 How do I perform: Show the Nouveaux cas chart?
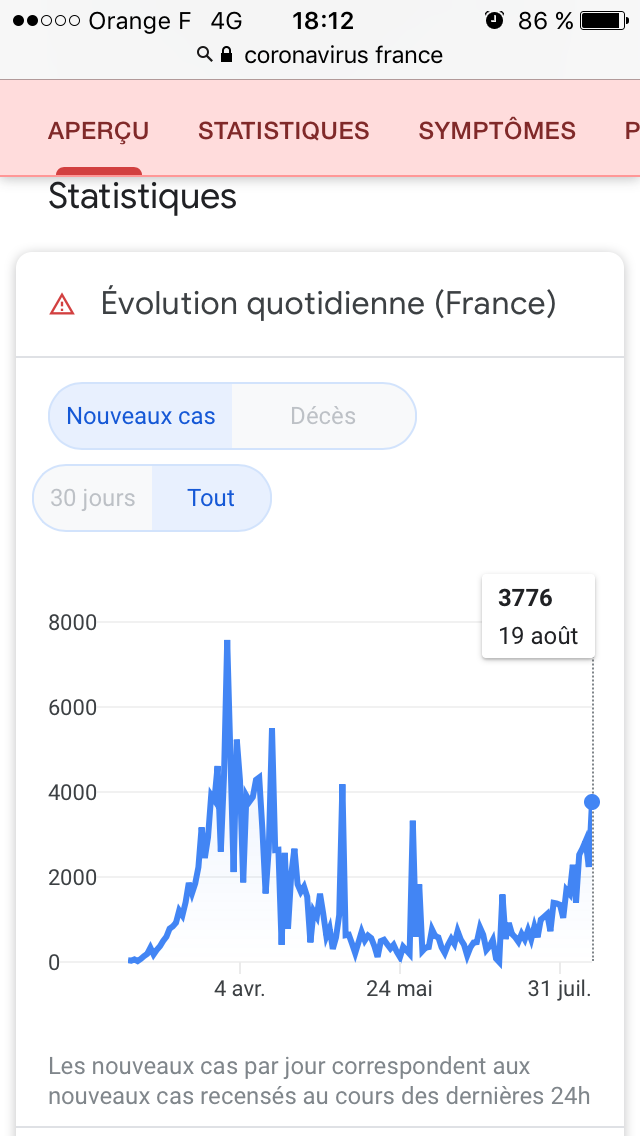141,416
